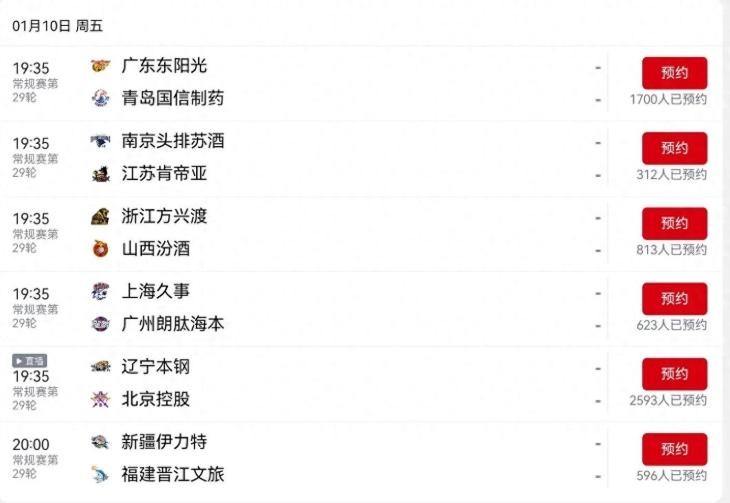Tap 预约 for 南京头排苏酒 vs 江苏肯帝亚
This screenshot has height=503, width=730.
click(674, 148)
